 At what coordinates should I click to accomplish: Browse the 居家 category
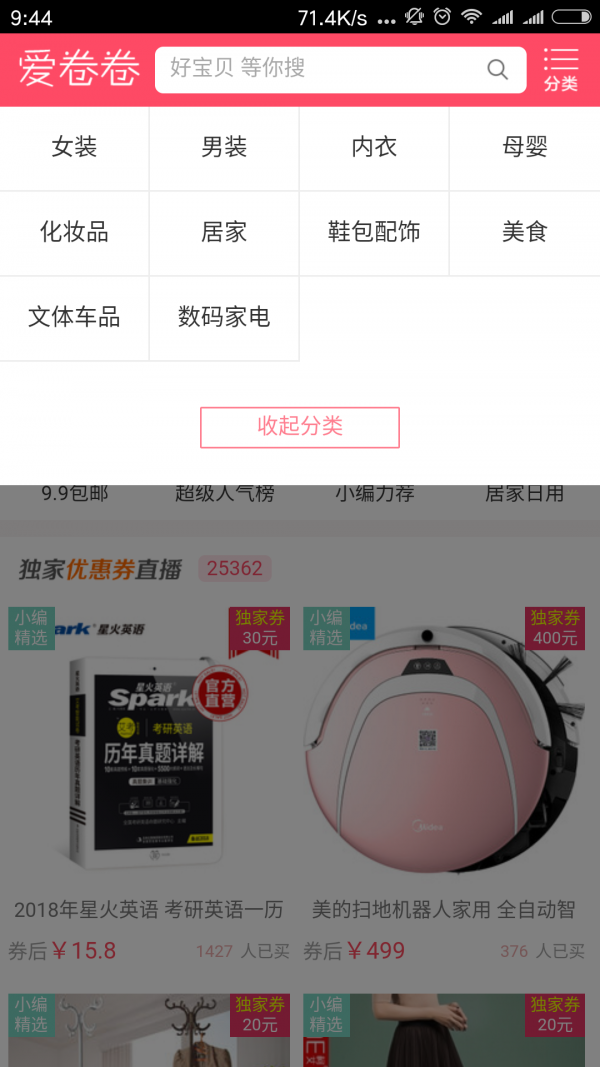point(224,233)
